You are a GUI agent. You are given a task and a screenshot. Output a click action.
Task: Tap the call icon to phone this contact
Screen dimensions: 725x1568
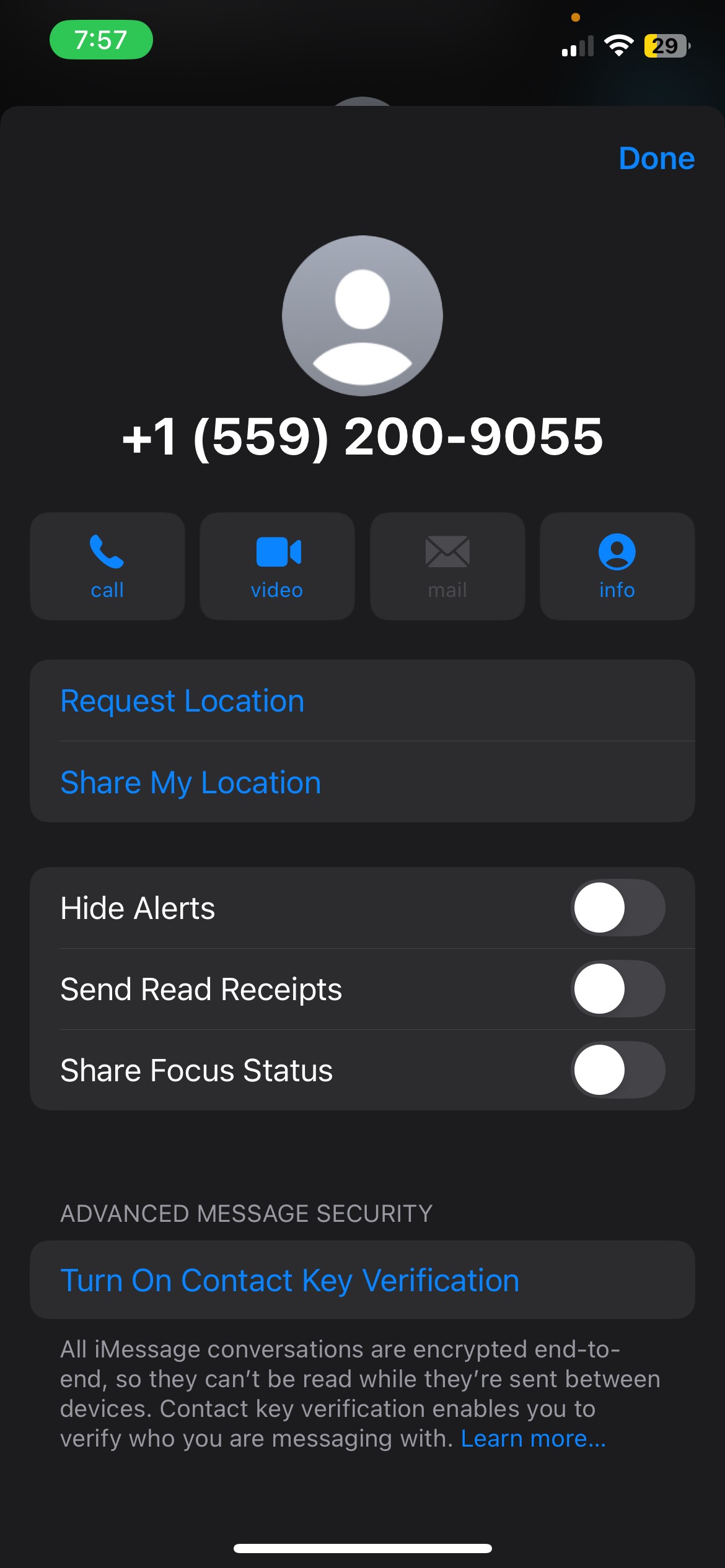point(107,565)
